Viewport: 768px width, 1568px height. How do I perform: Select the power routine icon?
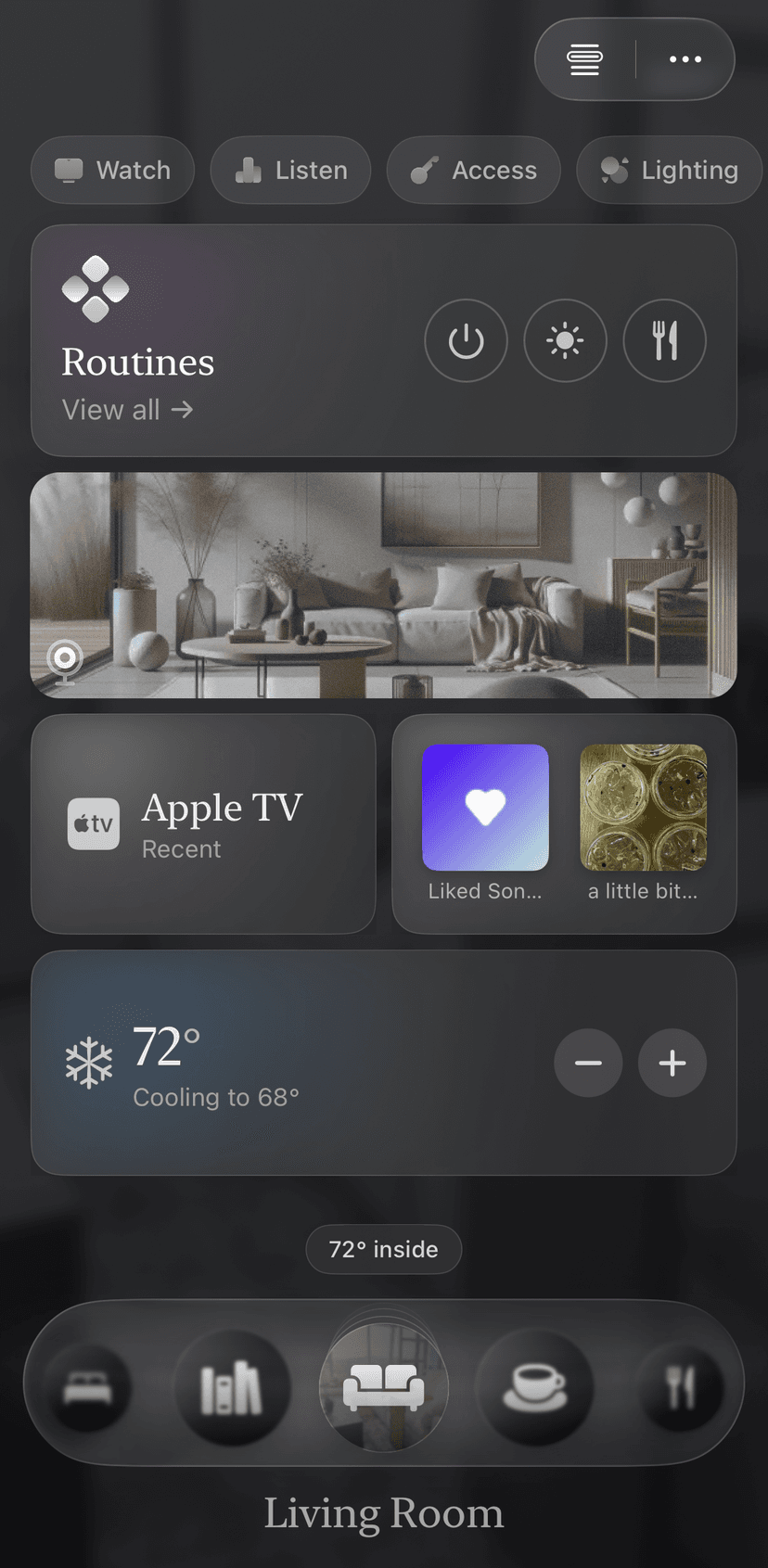point(466,341)
